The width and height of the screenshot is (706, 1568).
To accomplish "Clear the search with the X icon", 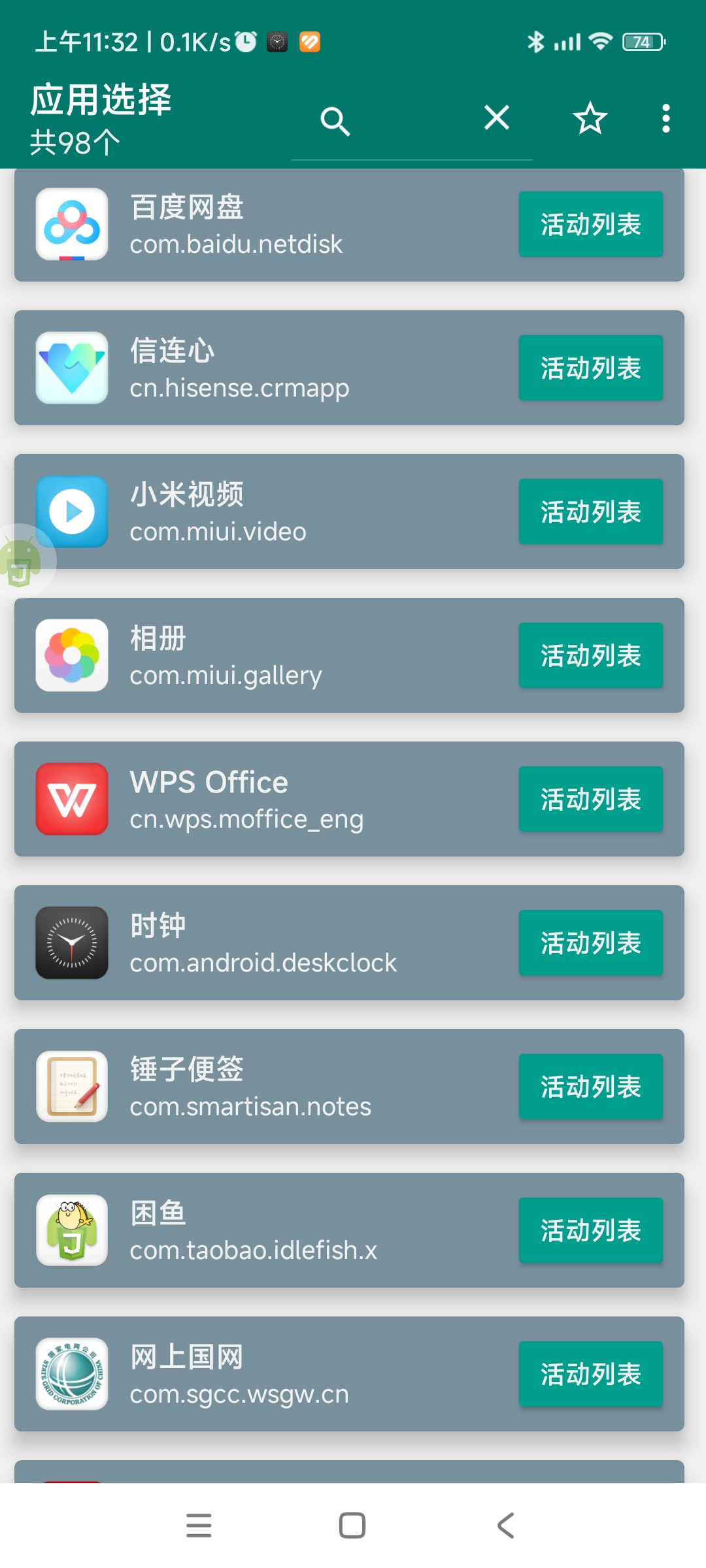I will pos(497,118).
